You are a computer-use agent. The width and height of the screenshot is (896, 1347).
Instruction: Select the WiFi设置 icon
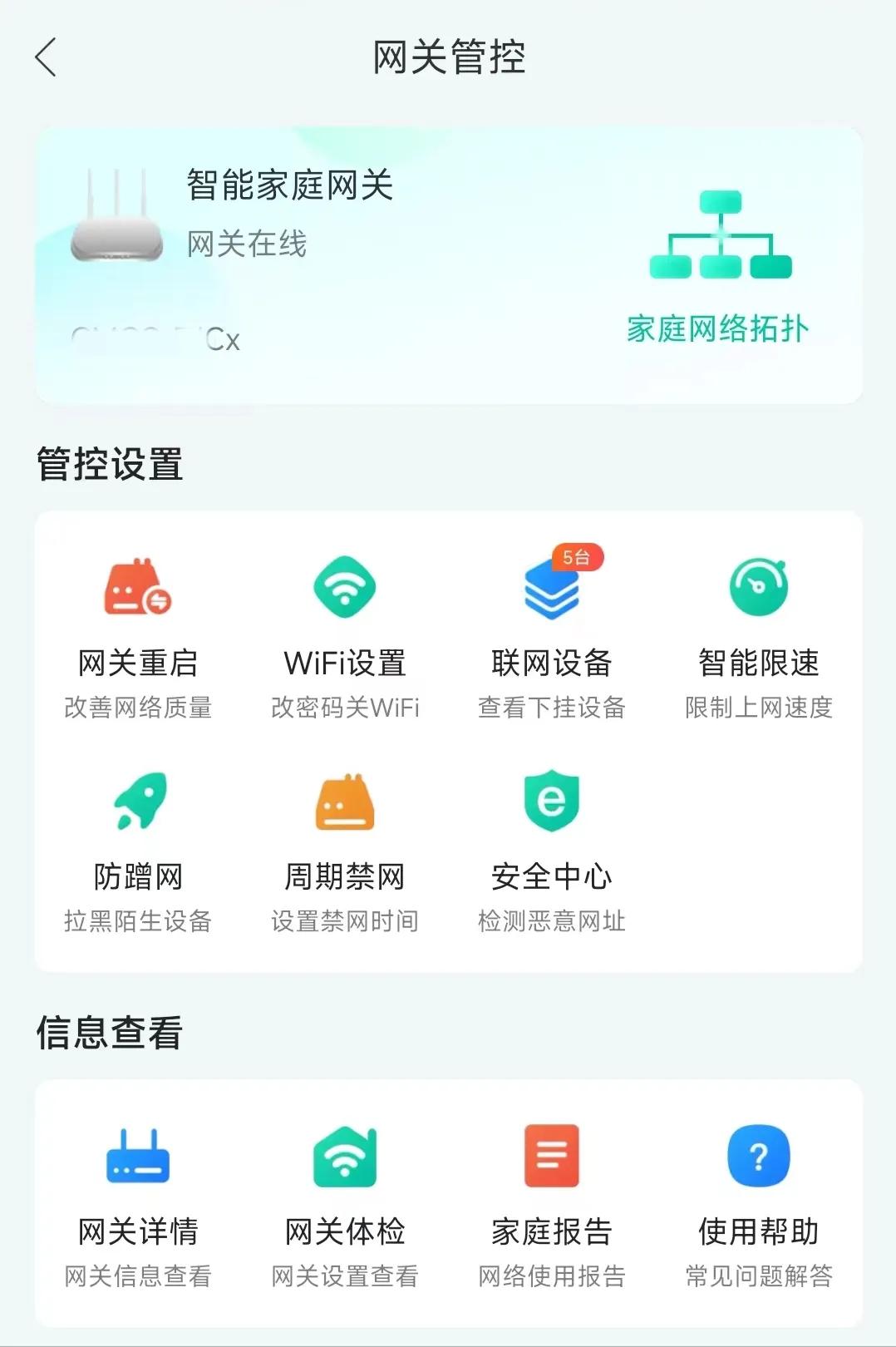pyautogui.click(x=346, y=587)
